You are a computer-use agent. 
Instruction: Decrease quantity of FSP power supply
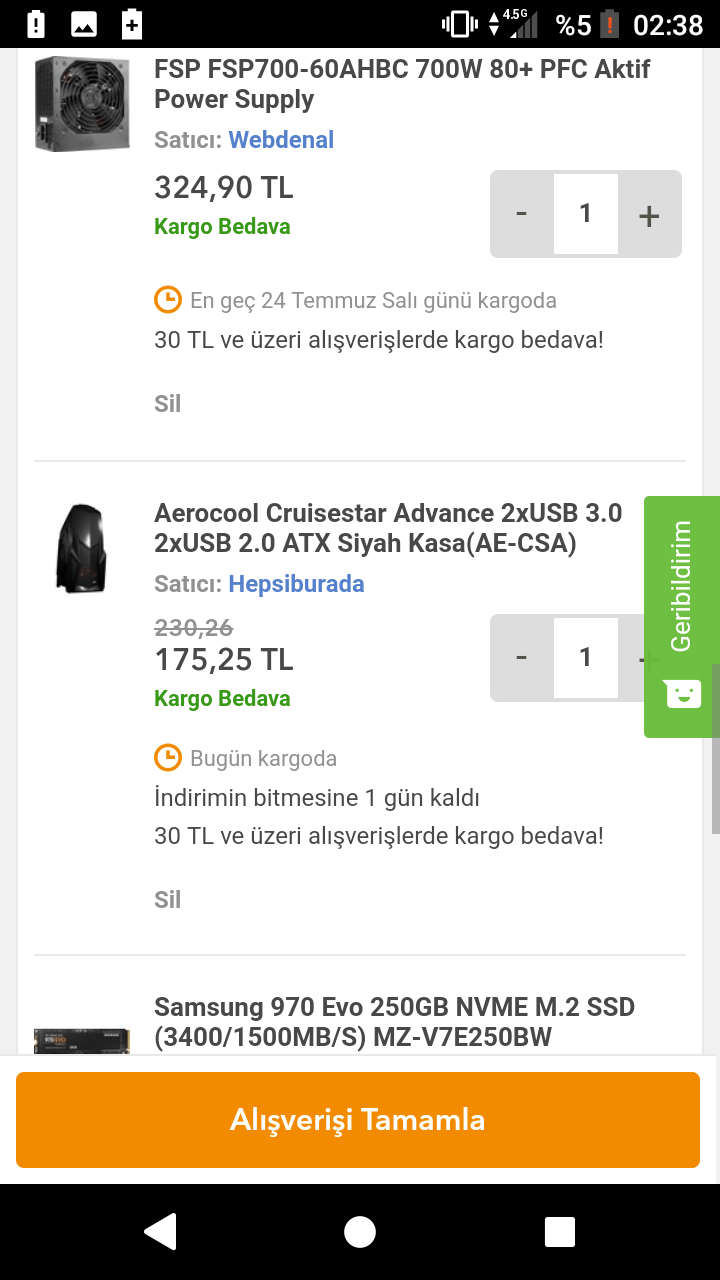[x=521, y=214]
